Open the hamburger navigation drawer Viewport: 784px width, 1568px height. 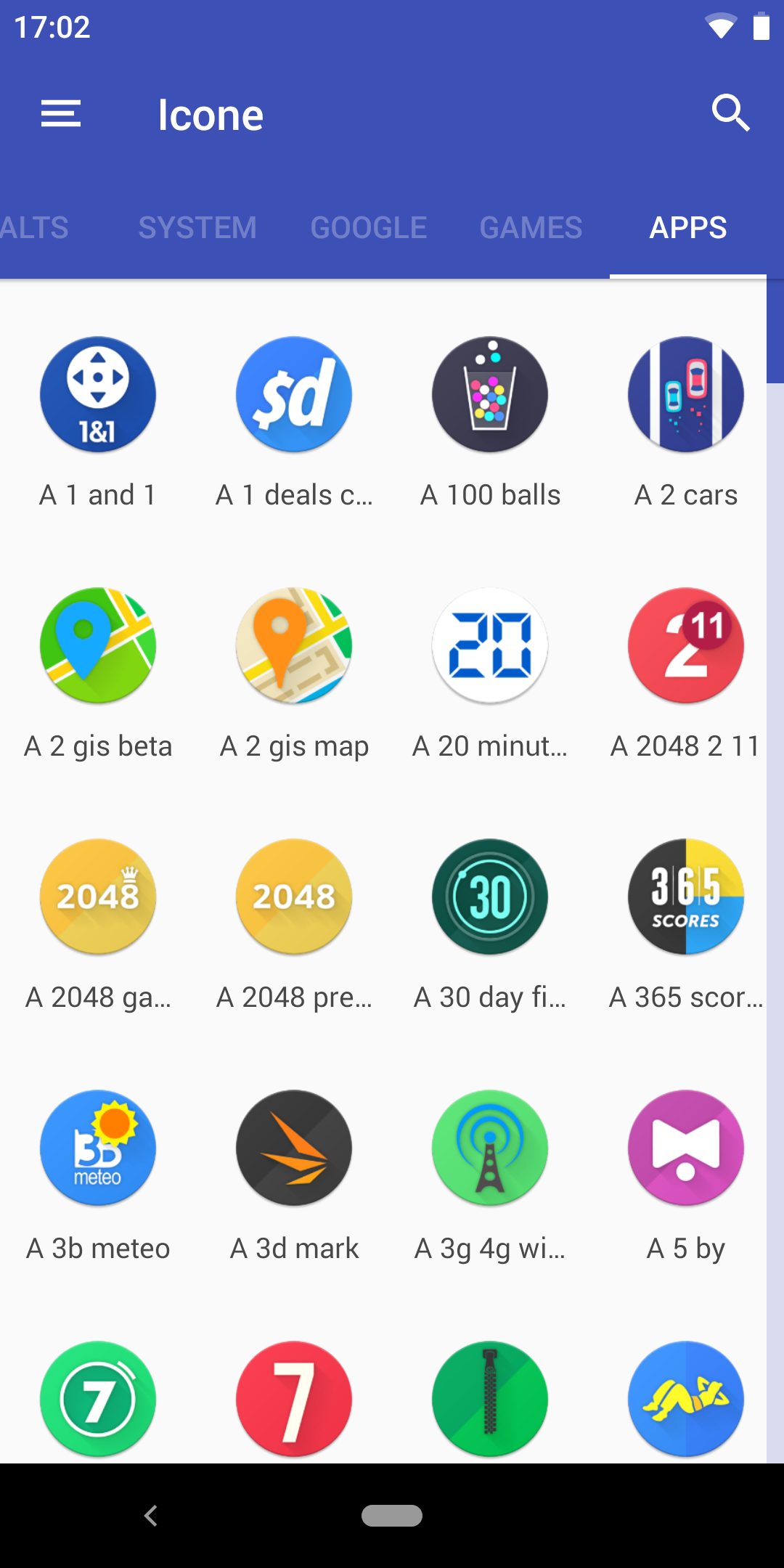(x=61, y=114)
